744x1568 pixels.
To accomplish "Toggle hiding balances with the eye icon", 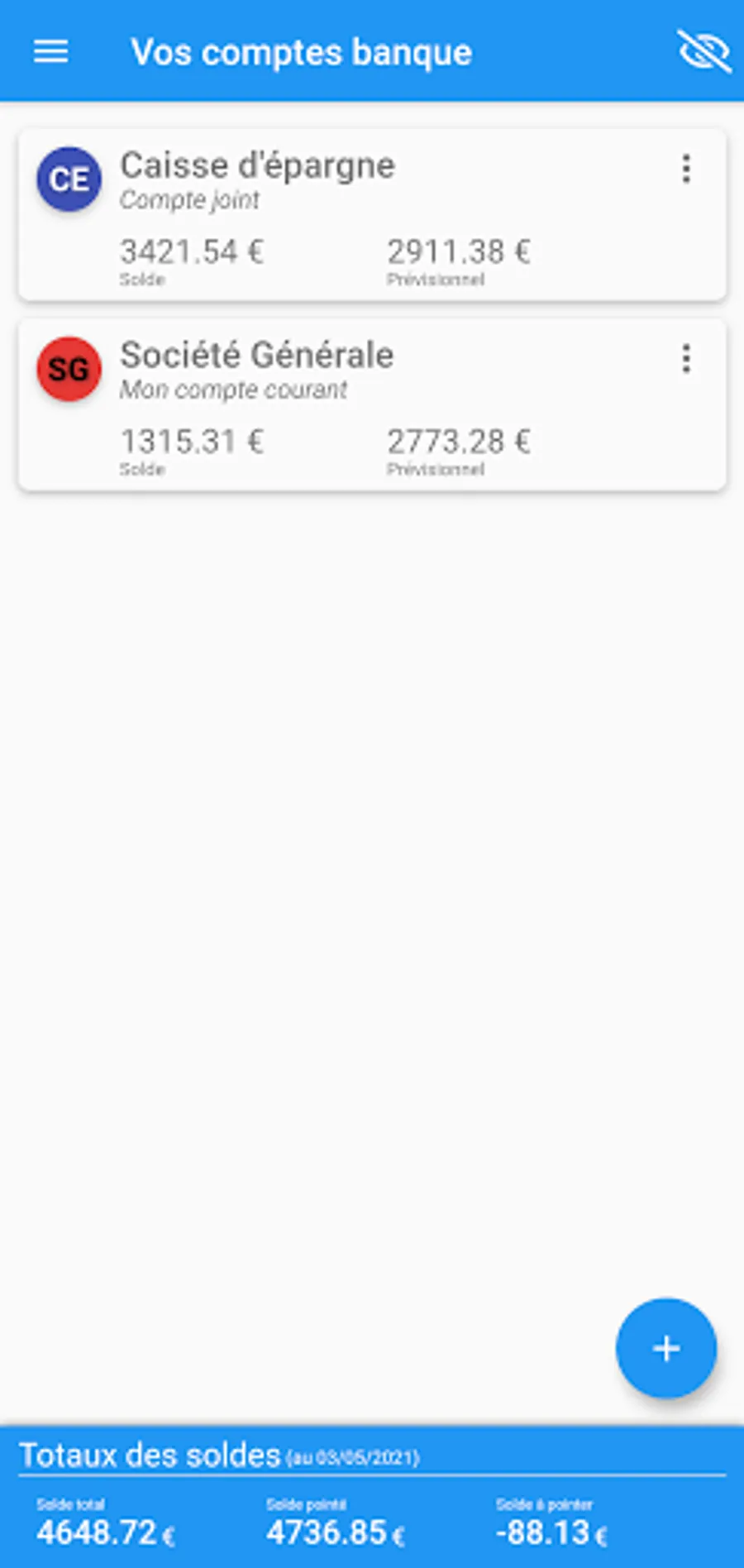I will click(703, 52).
